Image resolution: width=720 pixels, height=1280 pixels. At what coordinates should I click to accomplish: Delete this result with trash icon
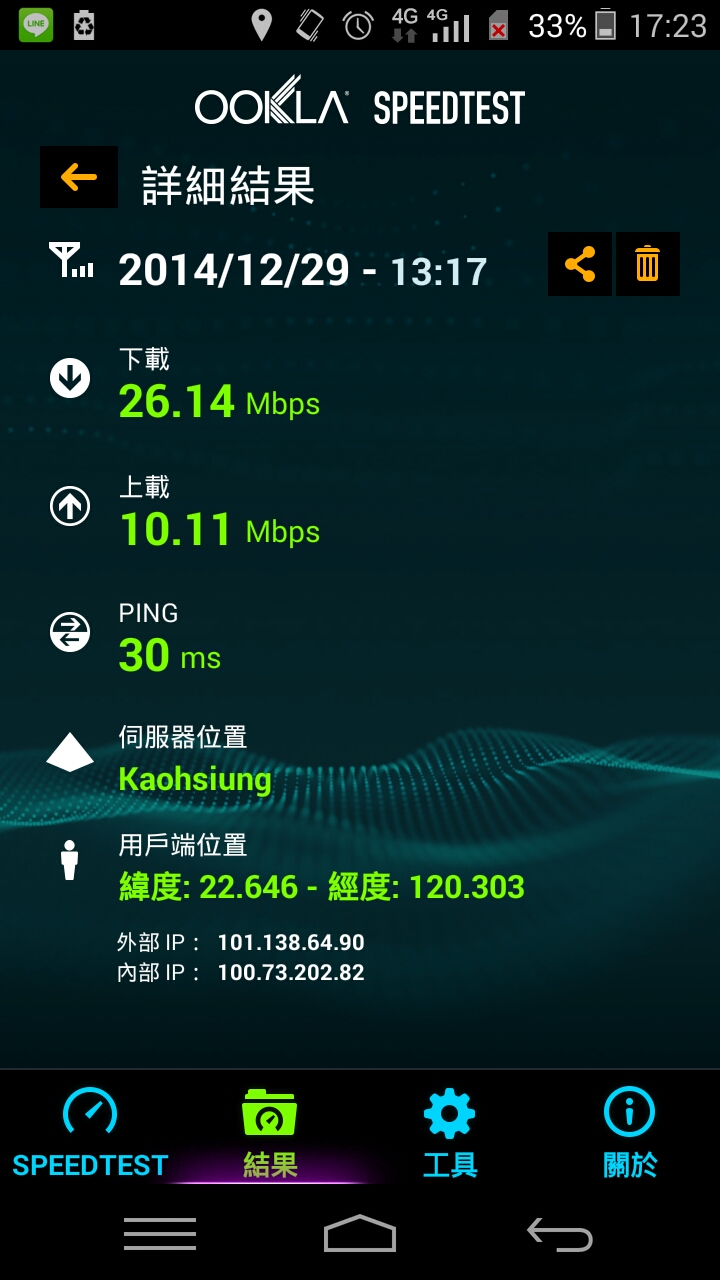pos(648,264)
